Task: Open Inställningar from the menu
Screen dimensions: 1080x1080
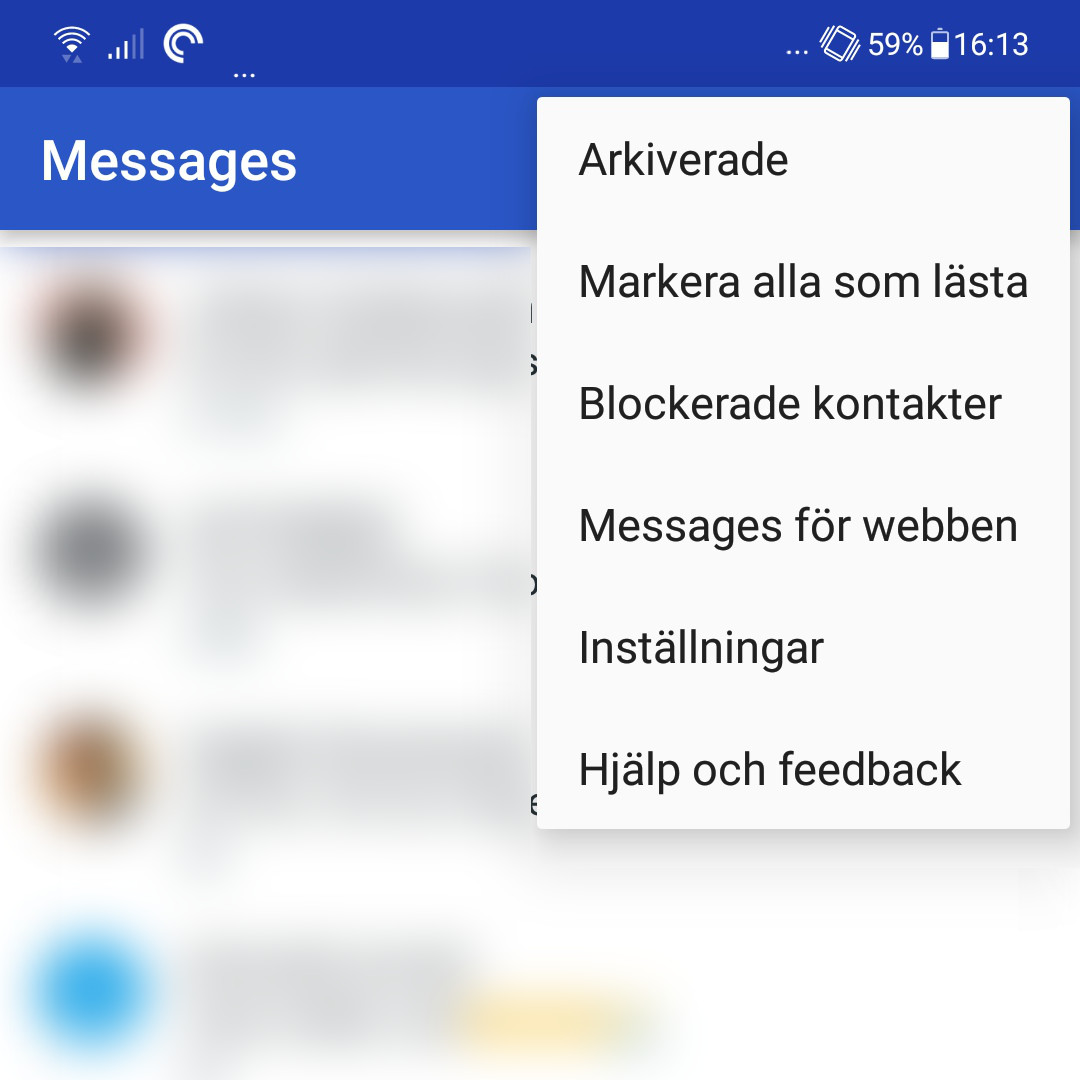Action: (x=701, y=648)
